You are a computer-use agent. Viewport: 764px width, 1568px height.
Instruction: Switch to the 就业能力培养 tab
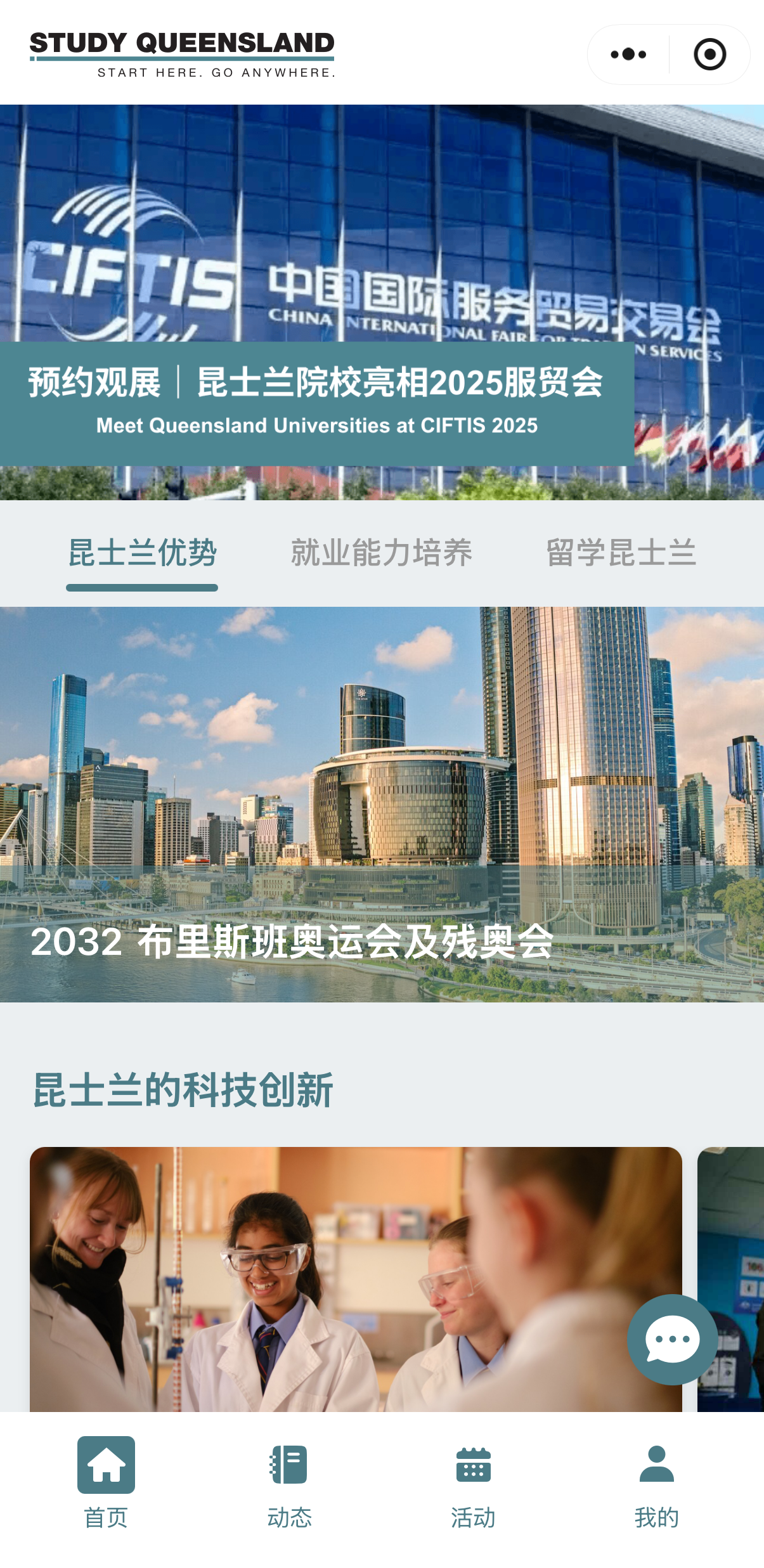tap(382, 553)
